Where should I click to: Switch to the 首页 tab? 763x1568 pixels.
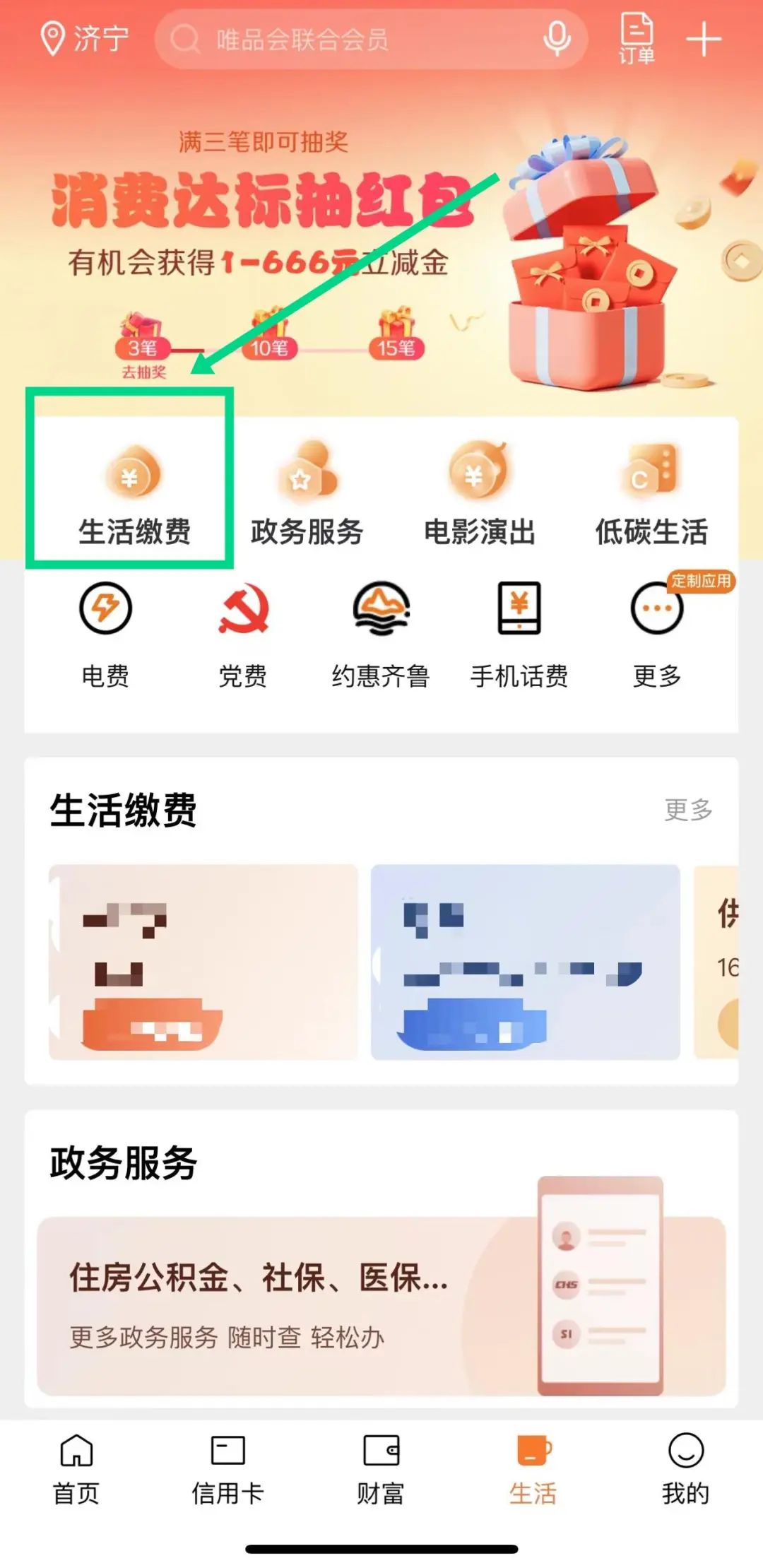[x=76, y=1468]
